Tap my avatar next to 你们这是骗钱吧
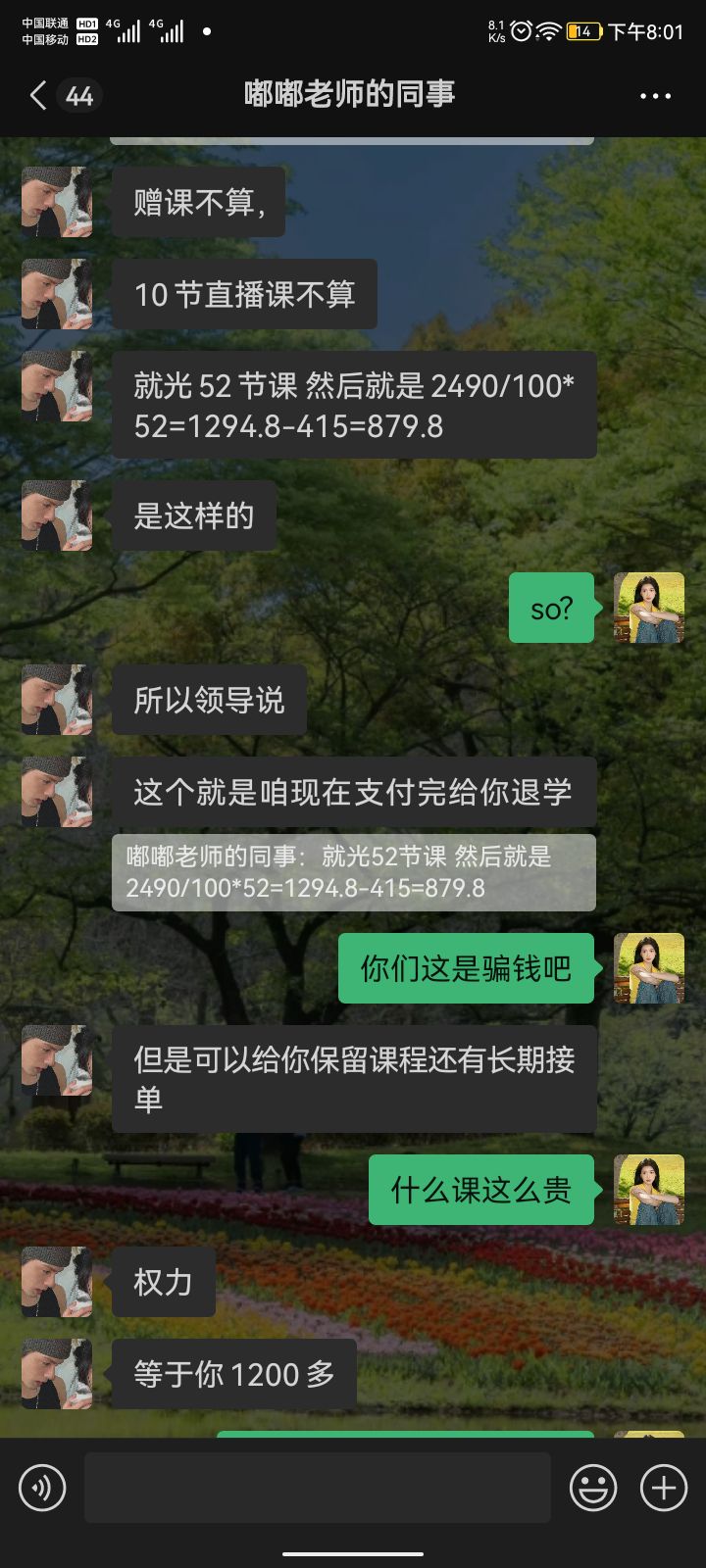The image size is (706, 1568). coord(648,968)
